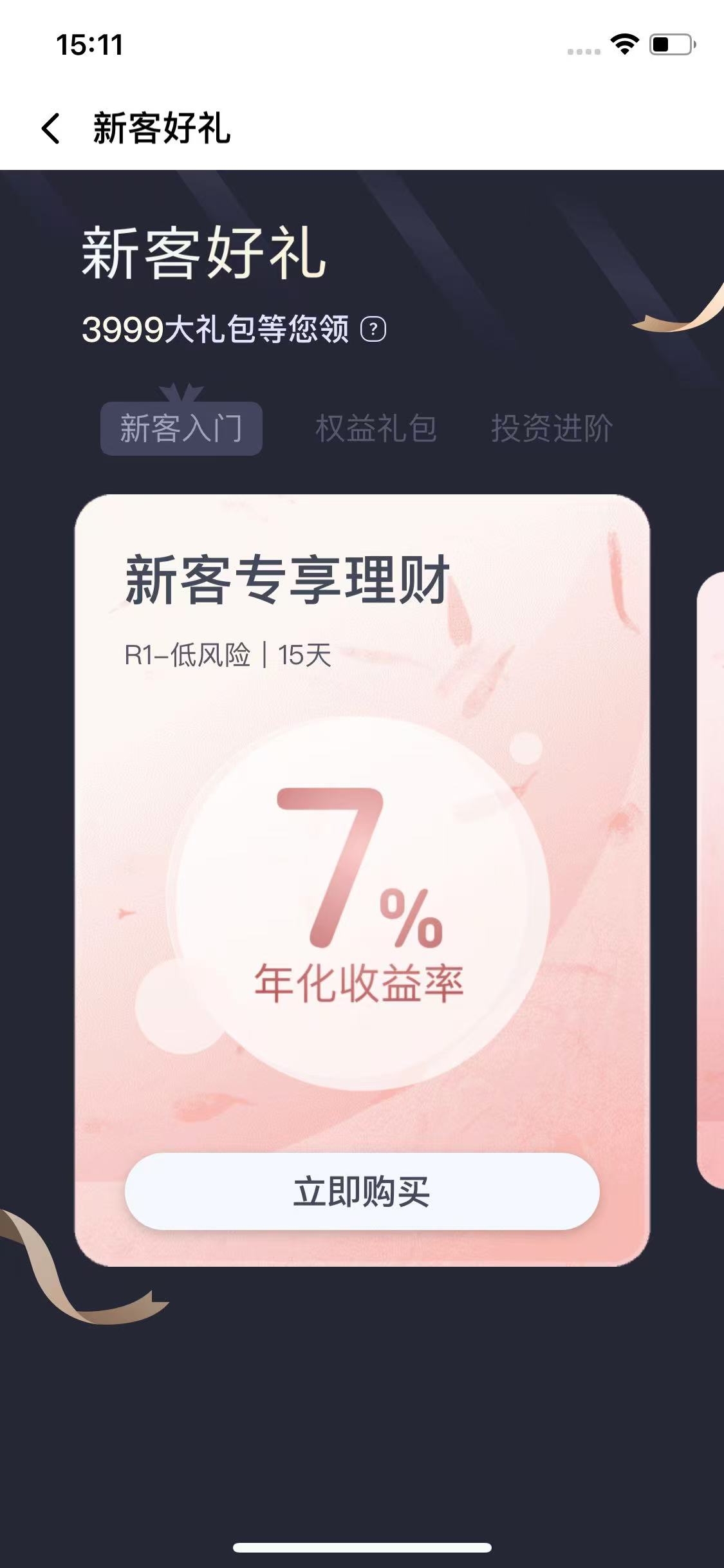Screen dimensions: 724x1568
Task: Switch to the 投资进阶 tab
Action: 552,429
